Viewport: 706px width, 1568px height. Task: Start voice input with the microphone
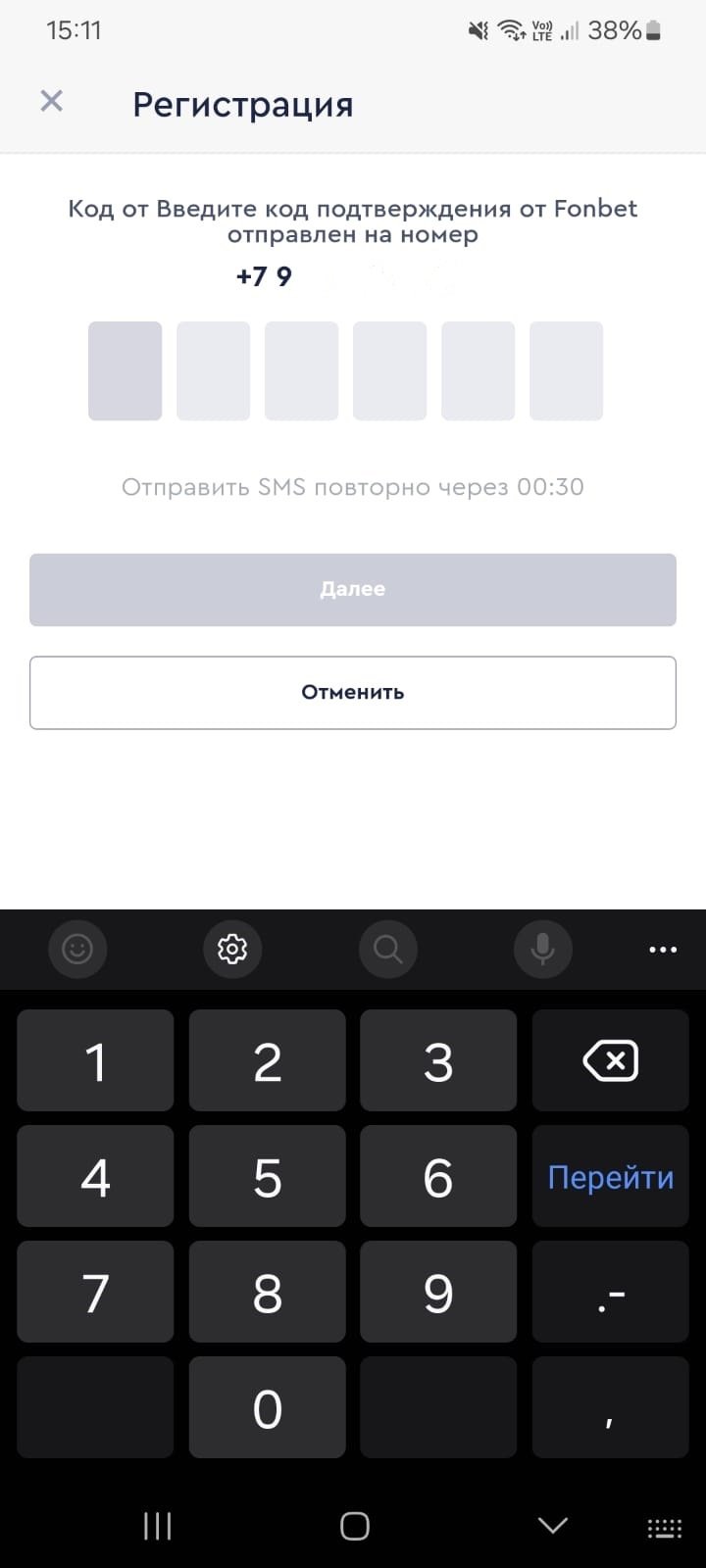[542, 949]
